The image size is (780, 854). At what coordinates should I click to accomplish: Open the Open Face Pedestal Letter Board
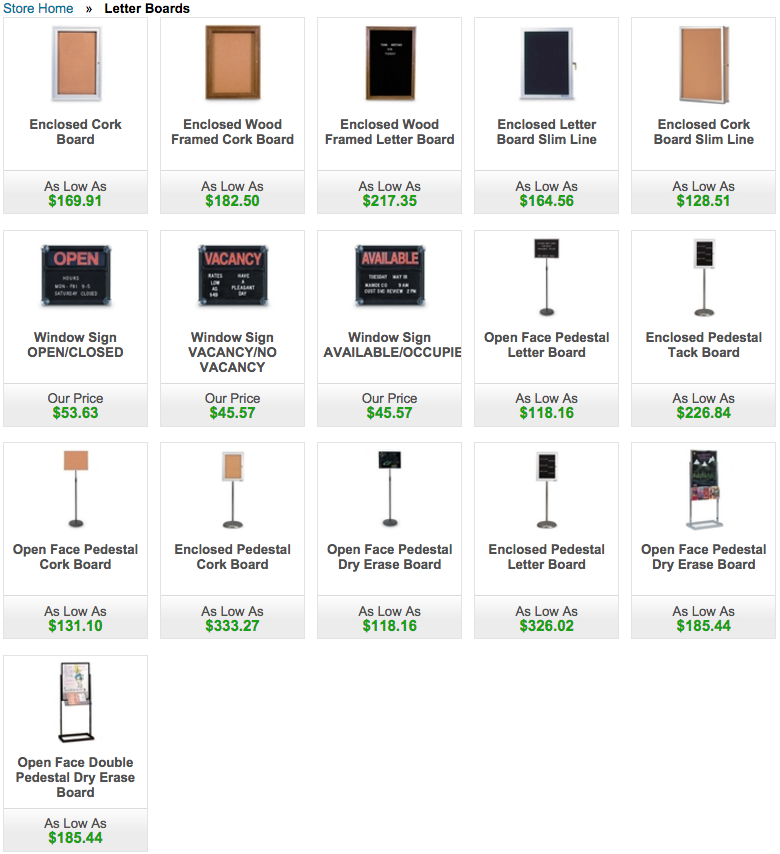click(x=546, y=345)
